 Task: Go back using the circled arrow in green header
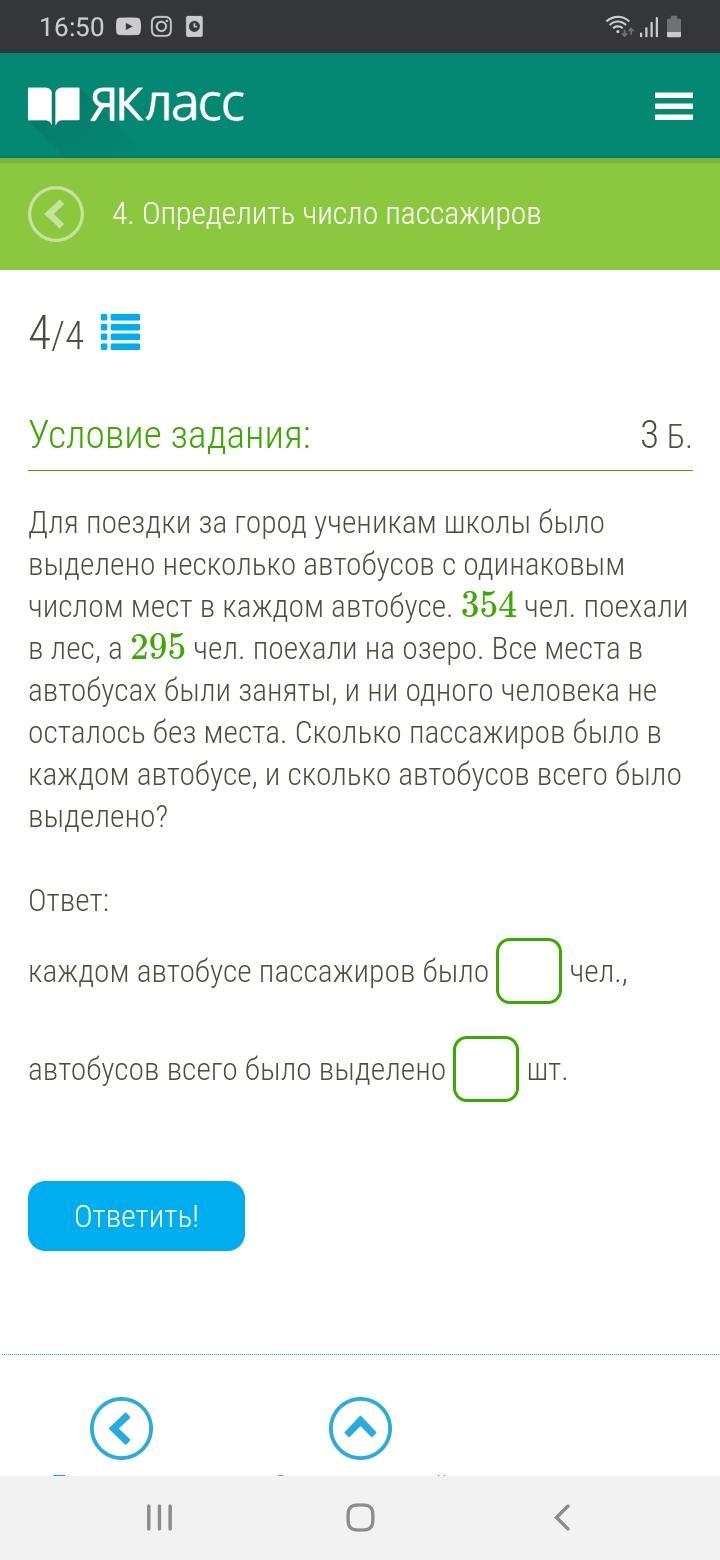click(x=56, y=214)
